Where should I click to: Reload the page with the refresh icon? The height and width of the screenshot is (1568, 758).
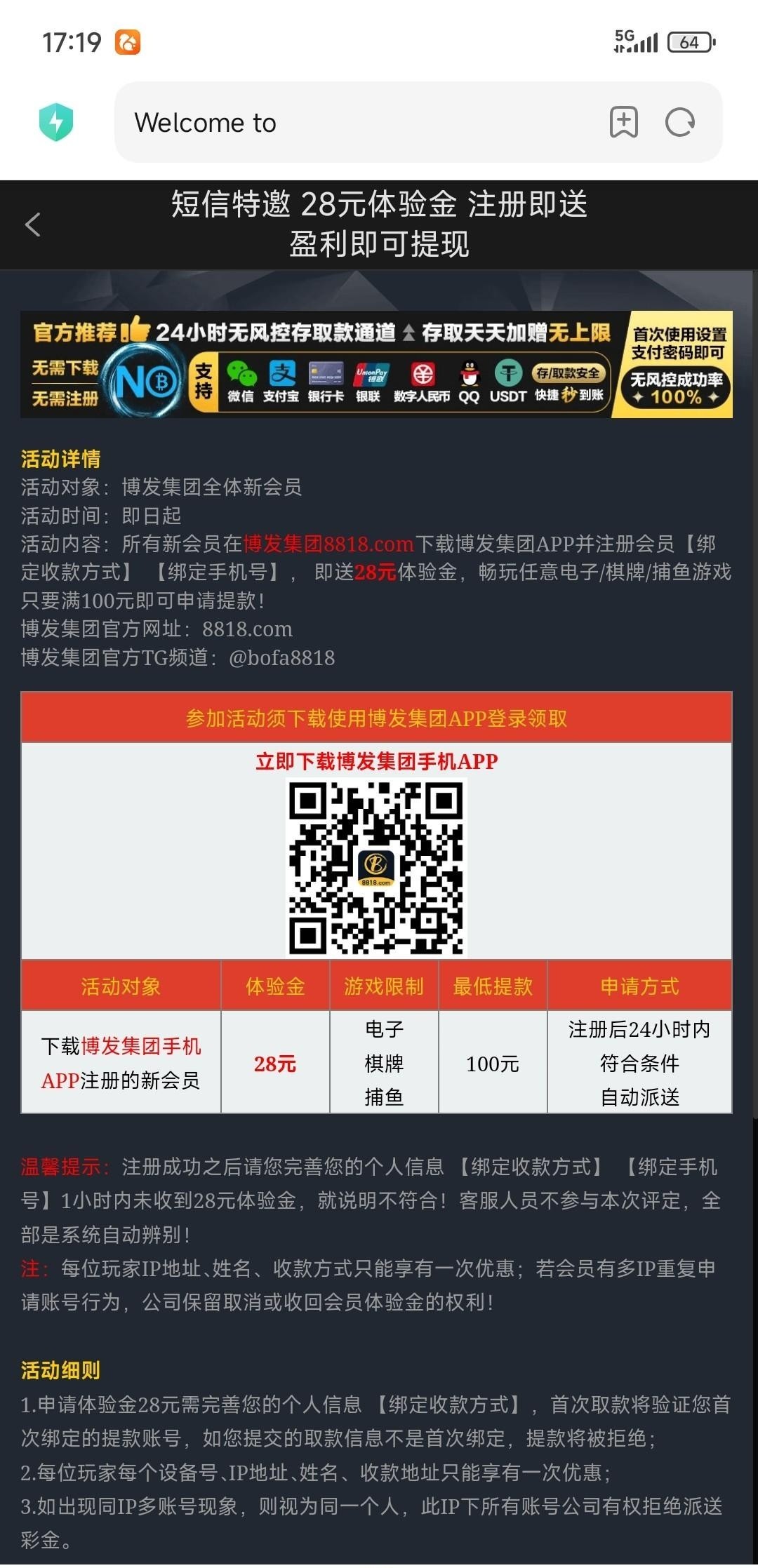(x=679, y=123)
